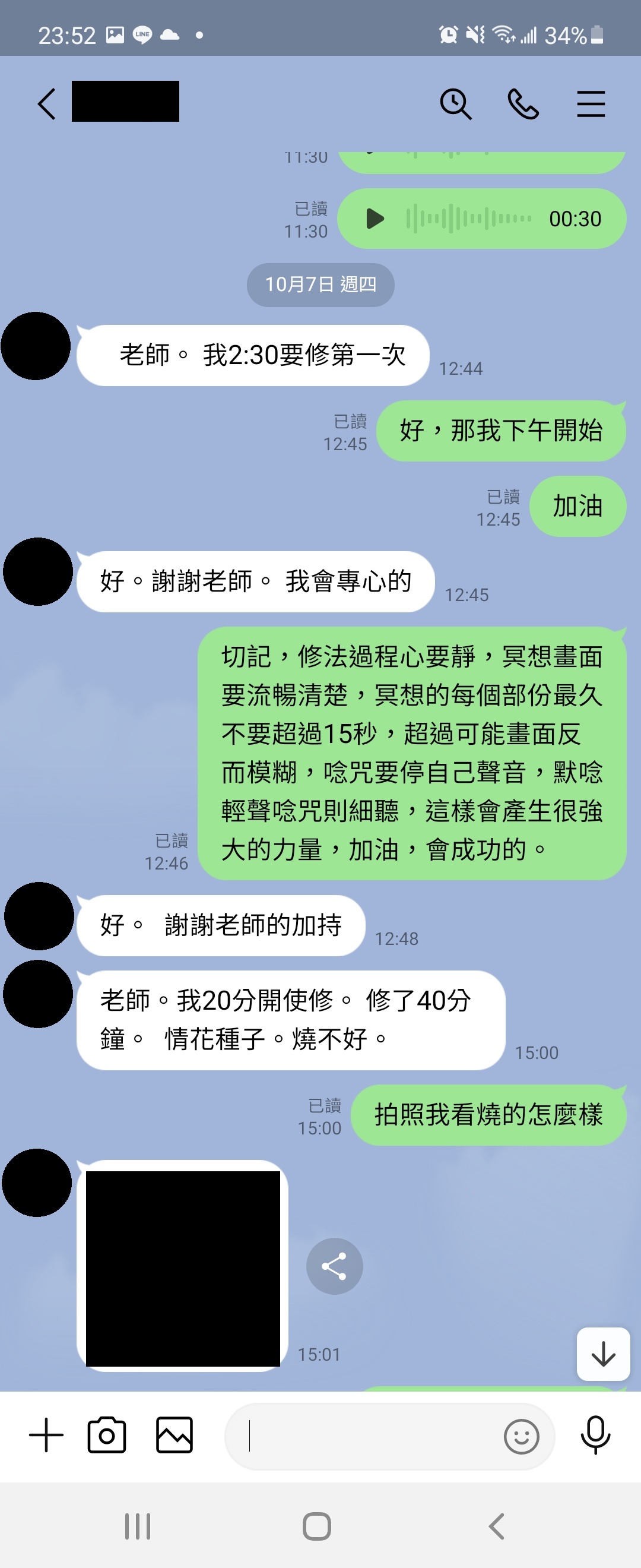This screenshot has width=641, height=1568.
Task: Open the chat menu hamburger
Action: point(591,103)
